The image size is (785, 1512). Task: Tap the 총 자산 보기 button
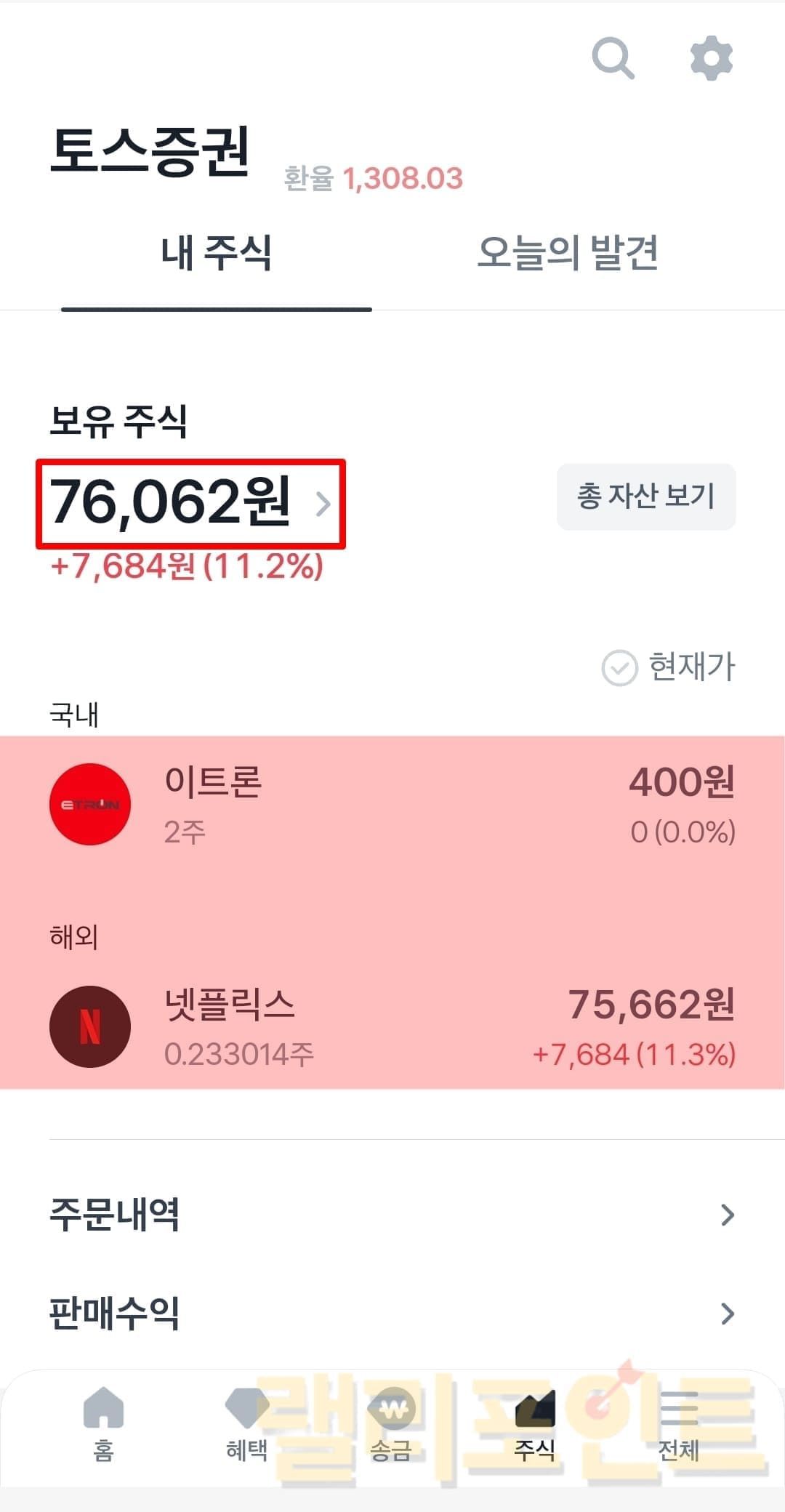point(646,496)
